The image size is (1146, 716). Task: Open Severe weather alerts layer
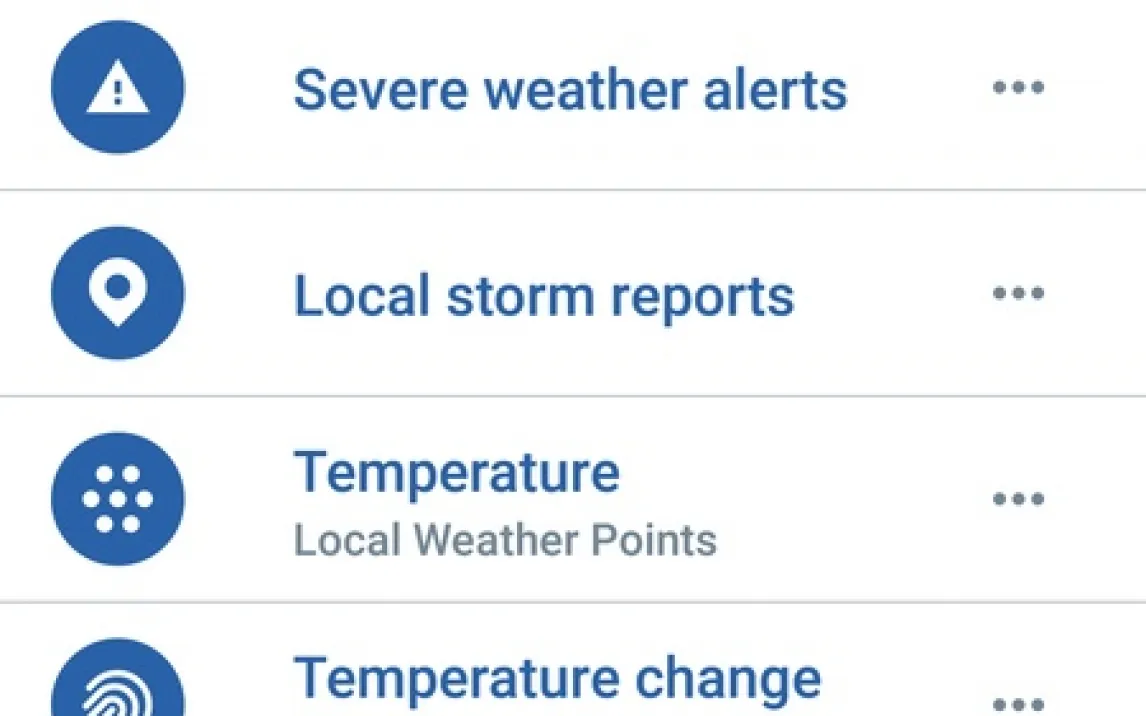point(569,90)
